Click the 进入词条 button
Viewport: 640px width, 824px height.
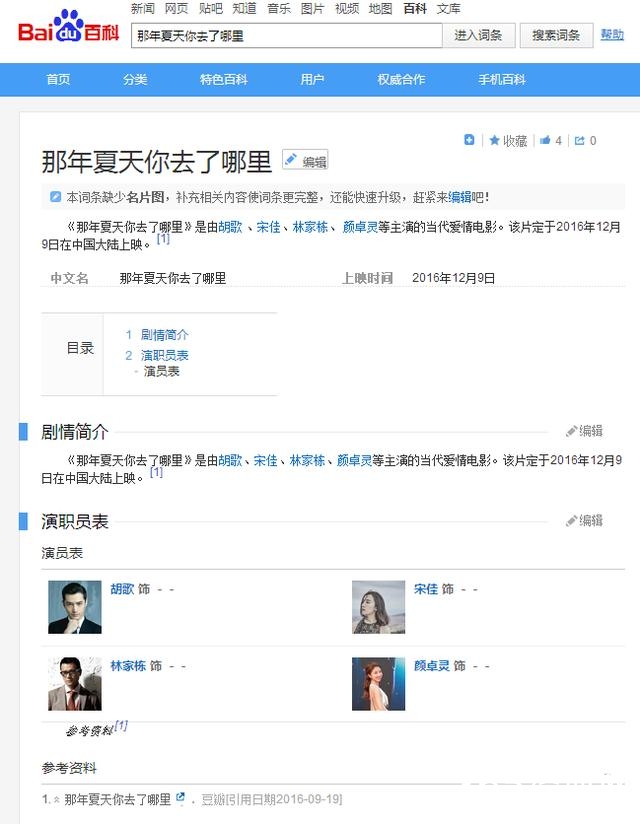478,36
